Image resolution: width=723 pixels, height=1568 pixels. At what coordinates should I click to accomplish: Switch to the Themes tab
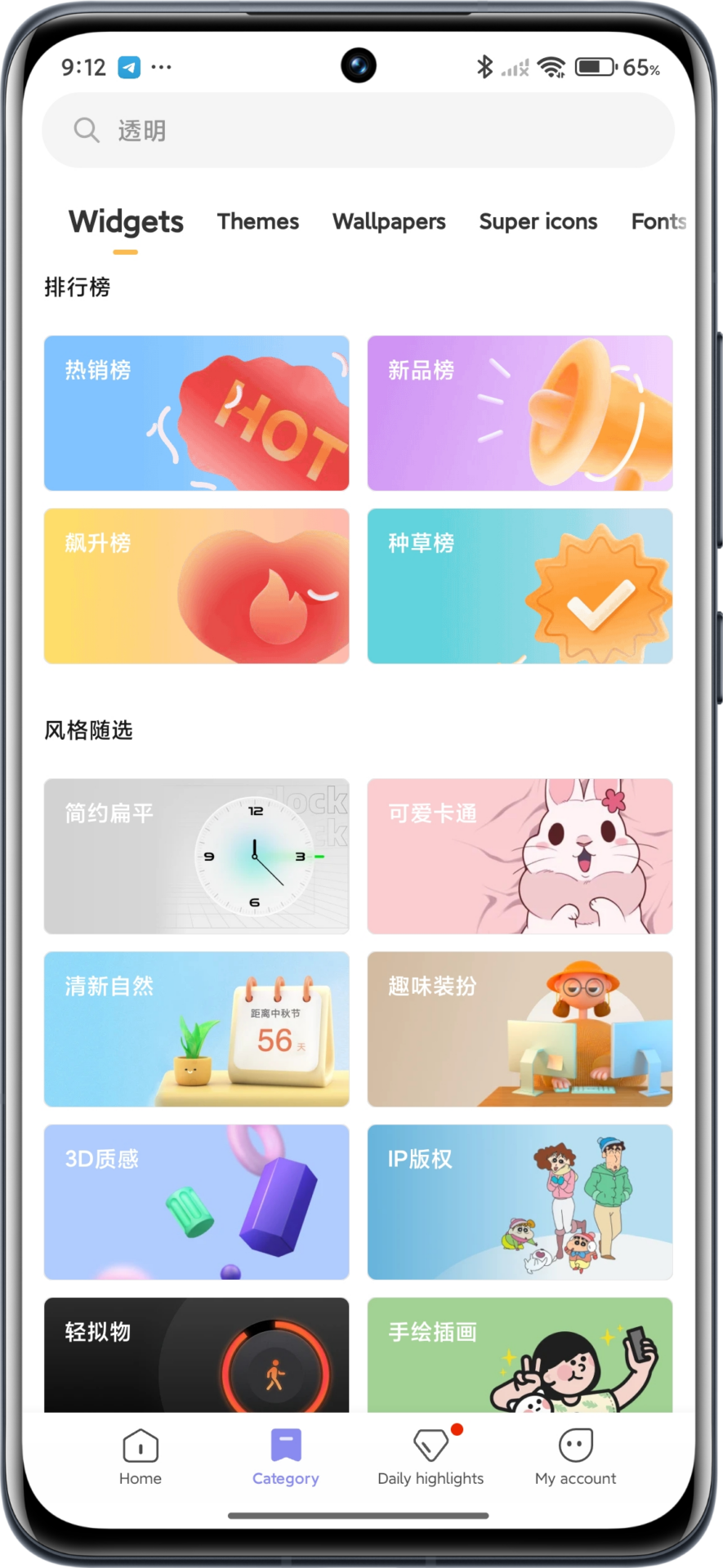(258, 221)
